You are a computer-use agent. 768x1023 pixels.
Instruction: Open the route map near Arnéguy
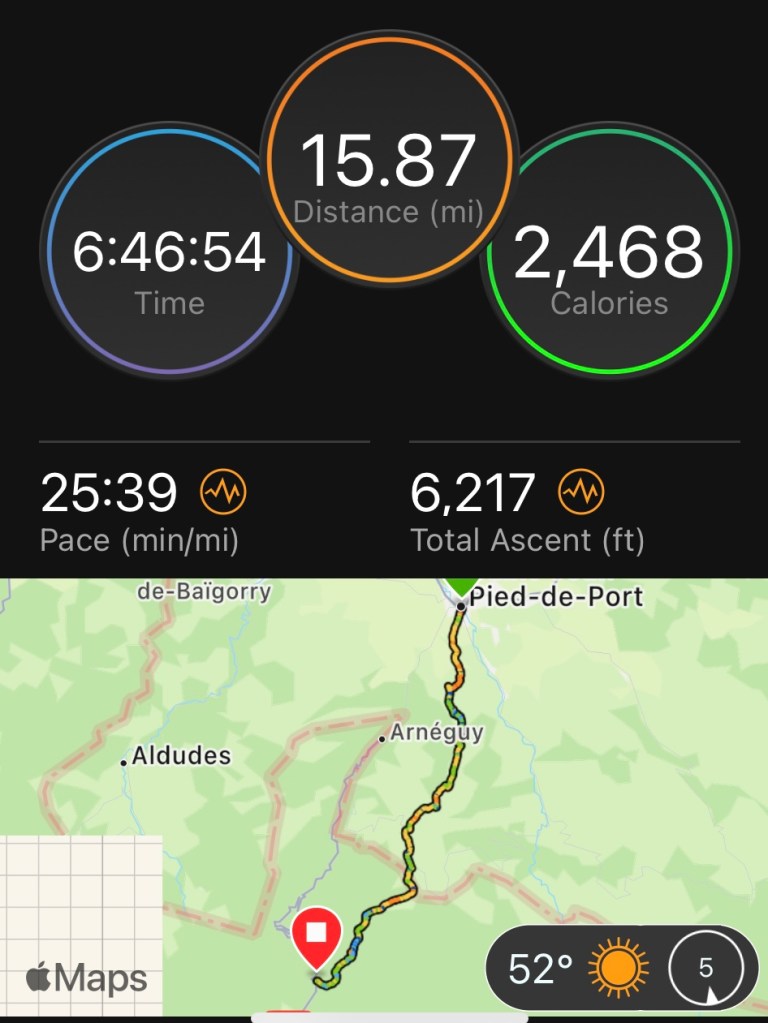pos(434,735)
